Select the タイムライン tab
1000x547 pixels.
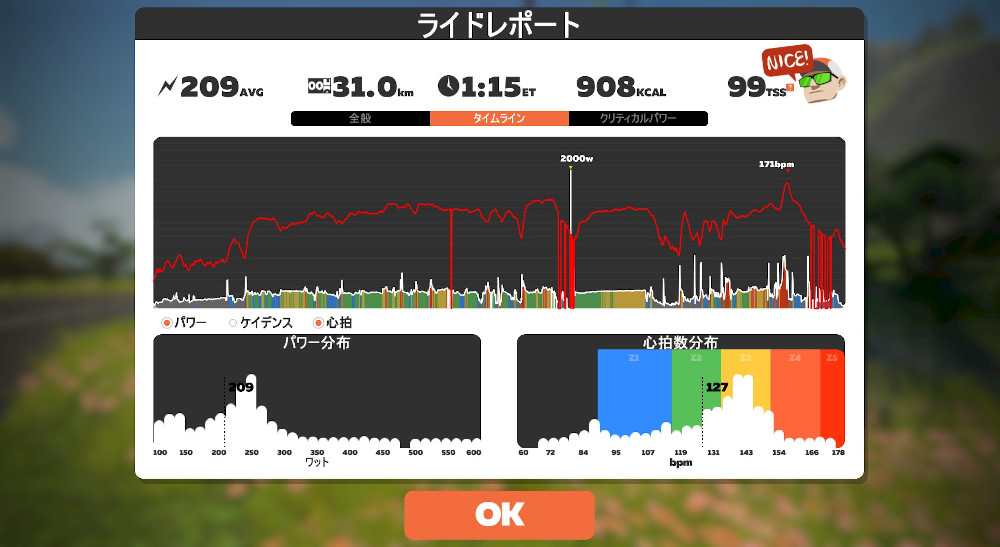tap(499, 118)
